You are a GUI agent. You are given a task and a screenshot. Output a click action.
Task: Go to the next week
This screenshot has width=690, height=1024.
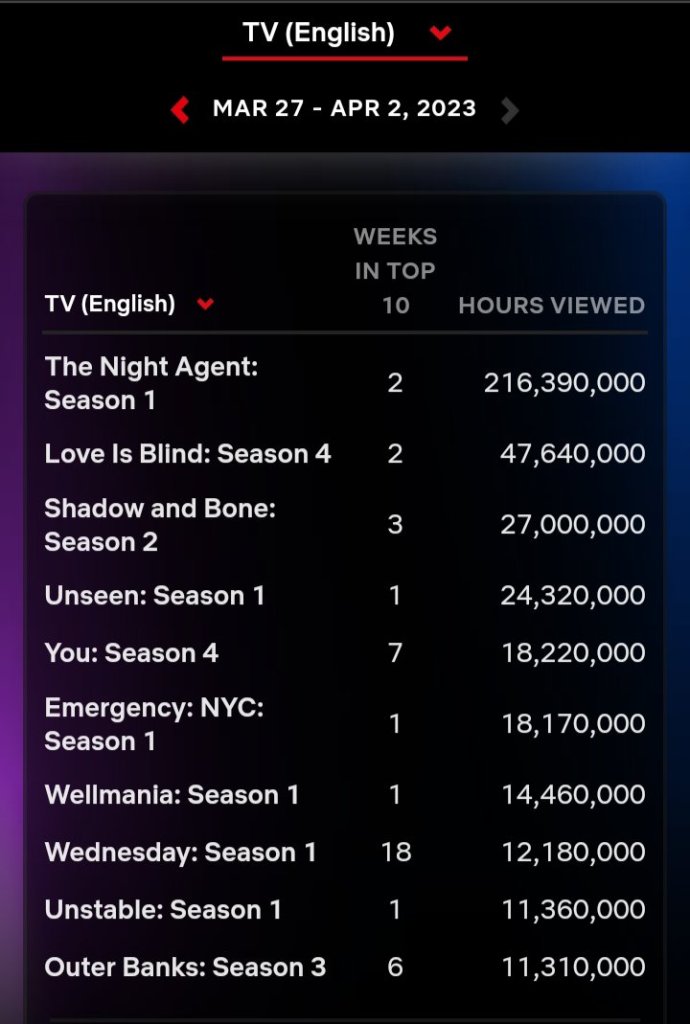click(x=510, y=109)
